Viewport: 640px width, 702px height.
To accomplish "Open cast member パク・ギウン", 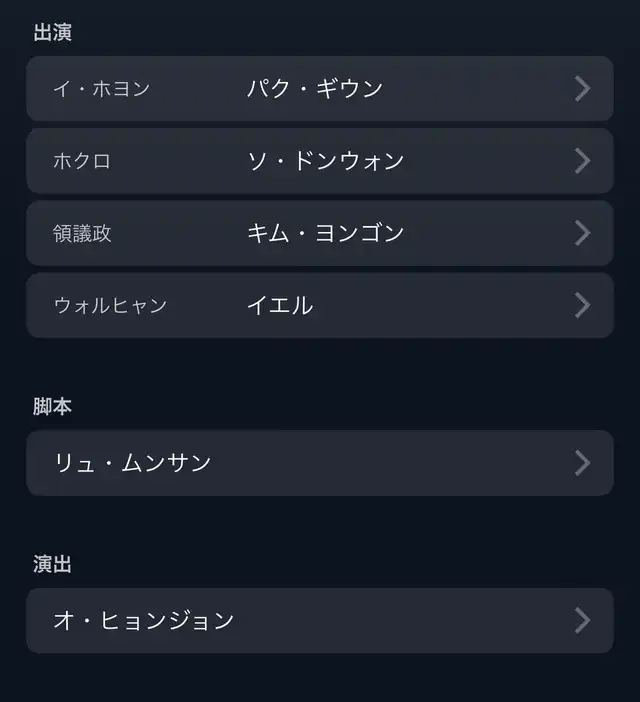I will [x=320, y=88].
